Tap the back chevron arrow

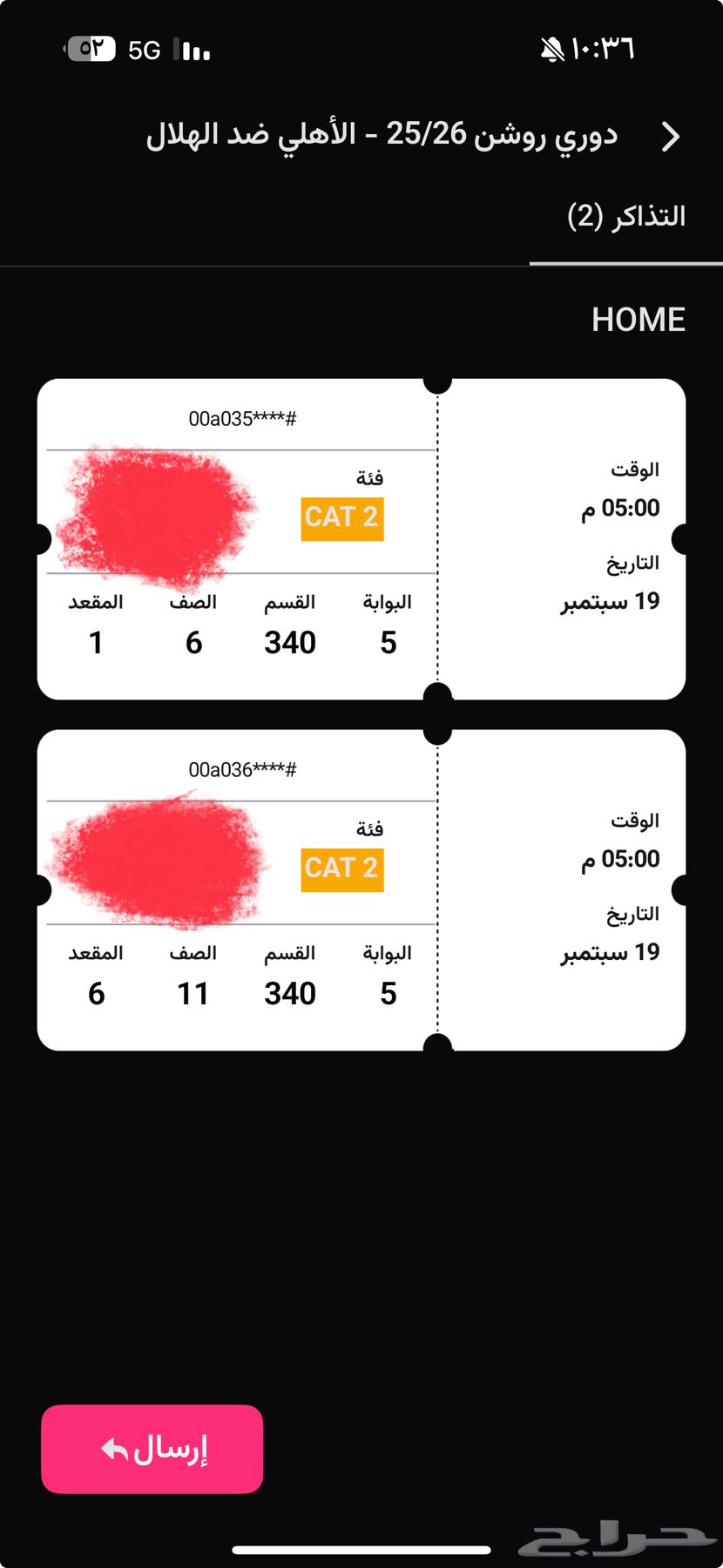[670, 137]
